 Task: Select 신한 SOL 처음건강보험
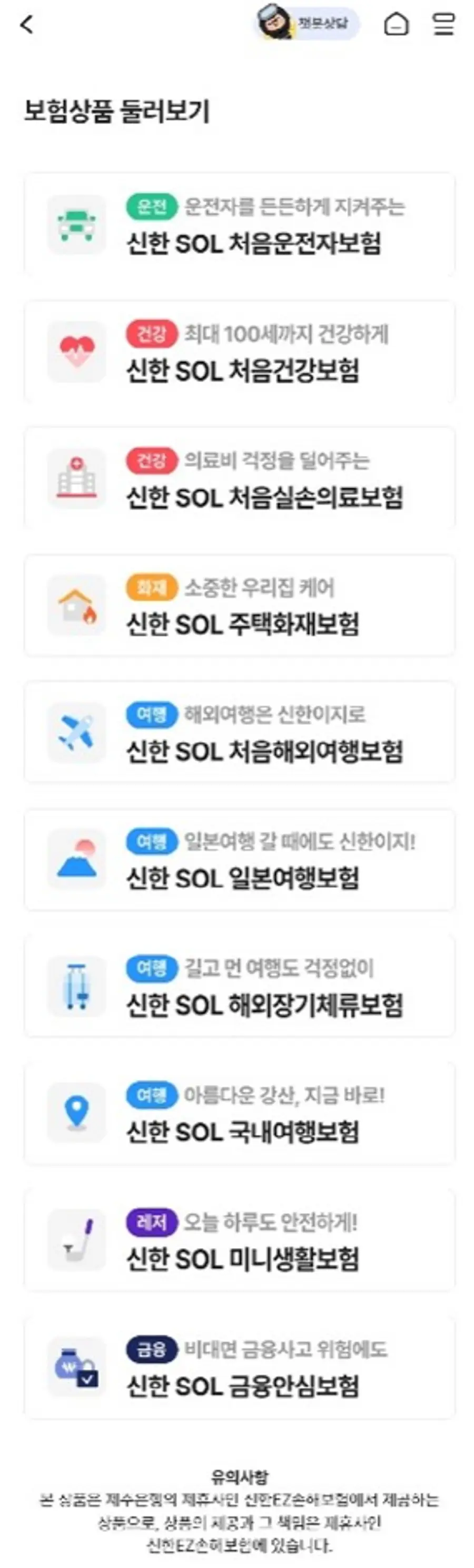[x=239, y=353]
